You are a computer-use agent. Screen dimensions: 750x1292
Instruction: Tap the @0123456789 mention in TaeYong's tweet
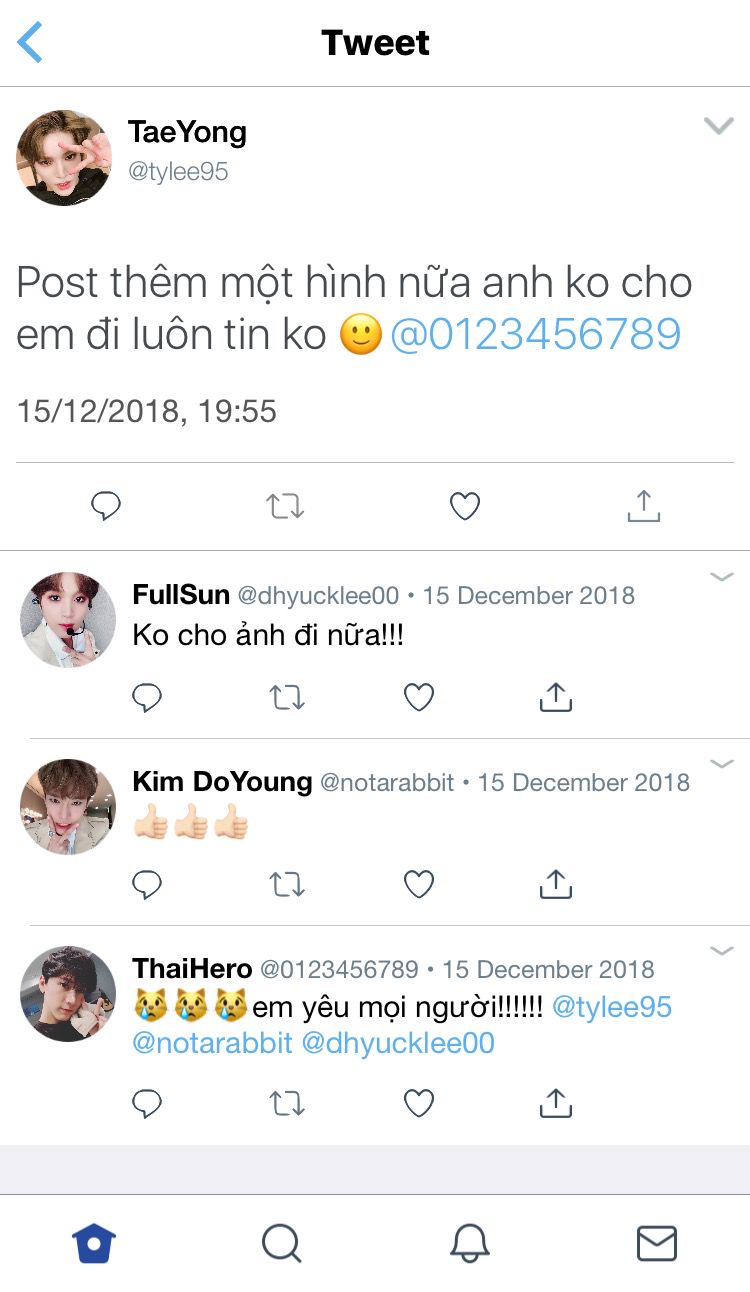click(x=535, y=334)
